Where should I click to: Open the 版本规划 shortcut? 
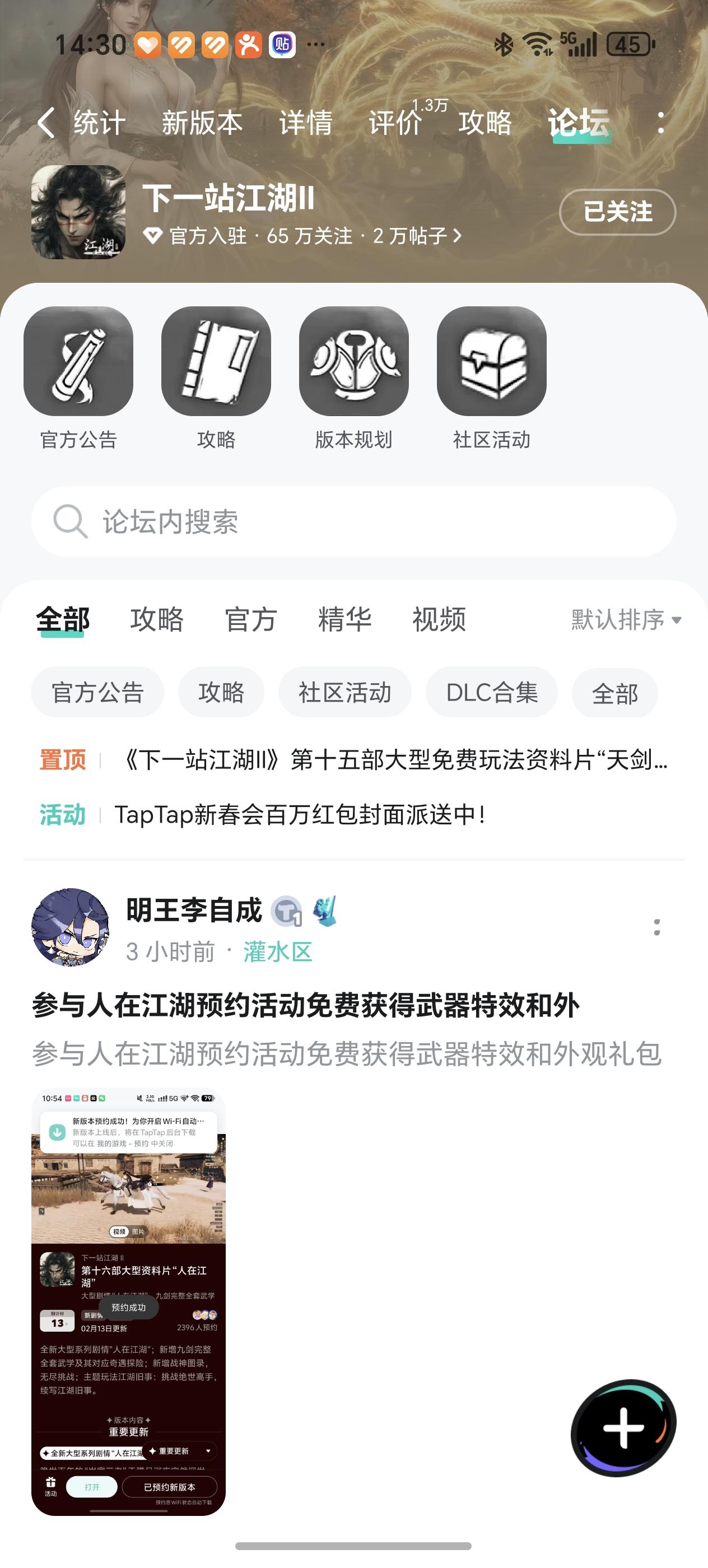(x=353, y=362)
